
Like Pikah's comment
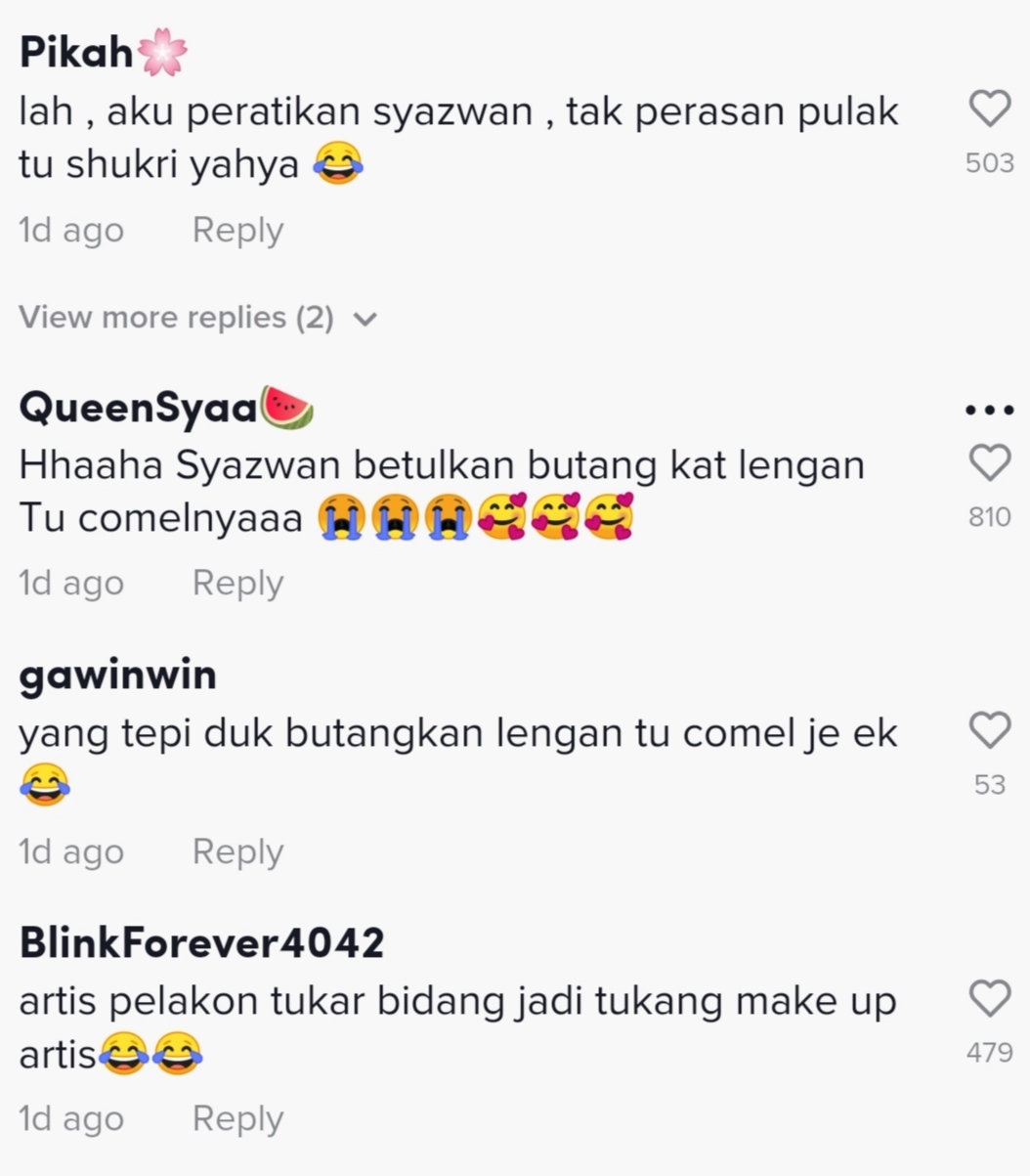(x=989, y=109)
